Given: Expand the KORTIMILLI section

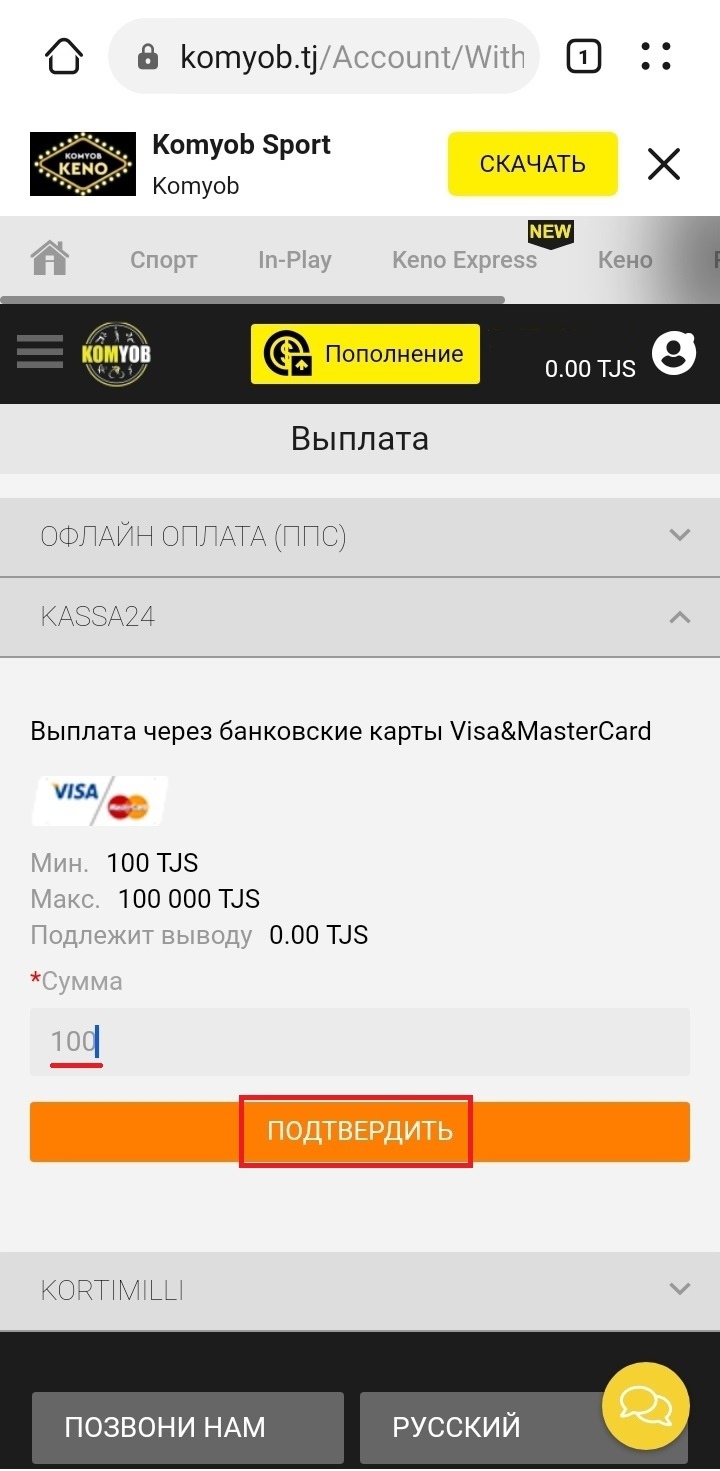Looking at the screenshot, I should [360, 1290].
